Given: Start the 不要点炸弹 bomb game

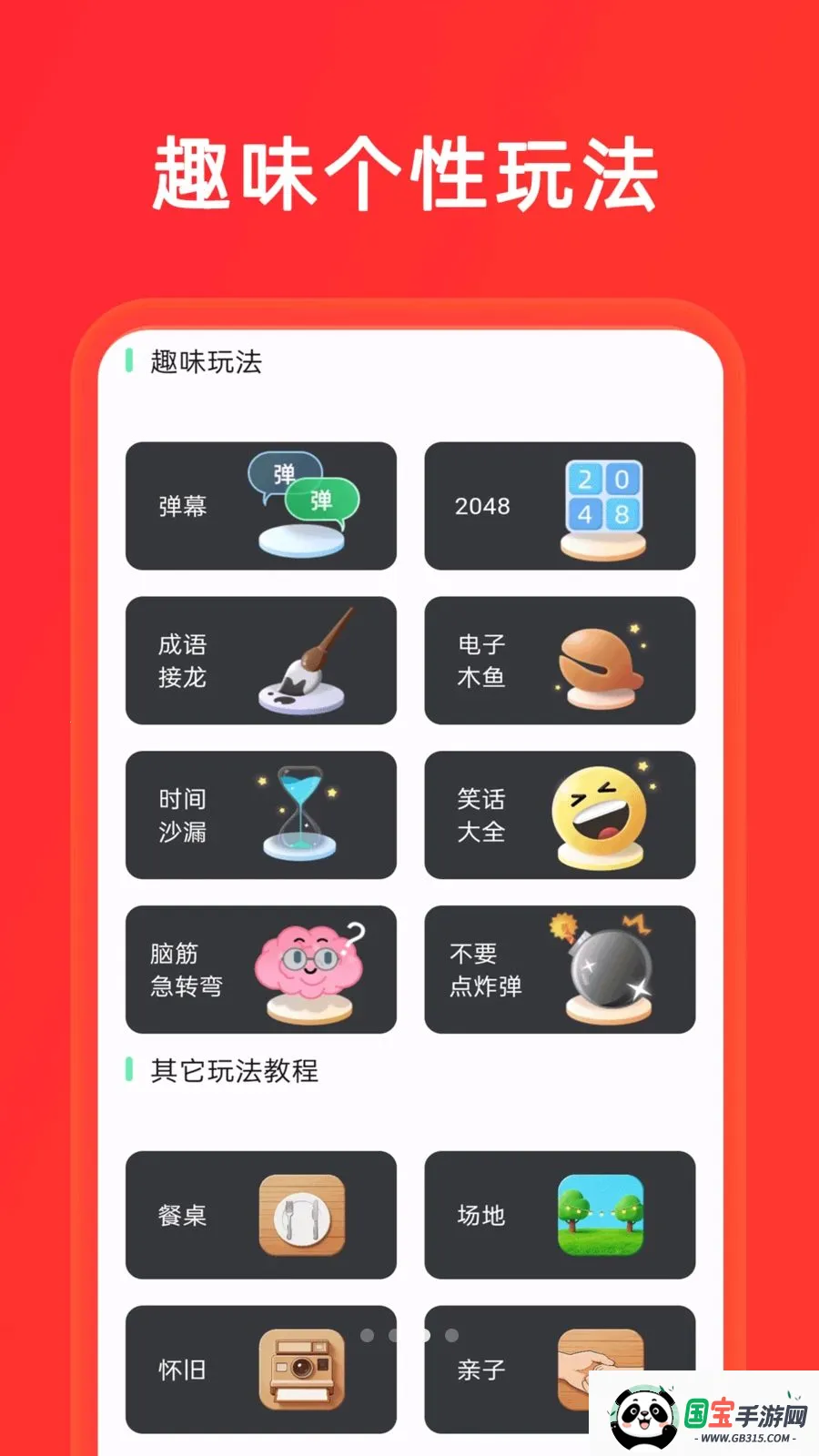Looking at the screenshot, I should point(560,970).
